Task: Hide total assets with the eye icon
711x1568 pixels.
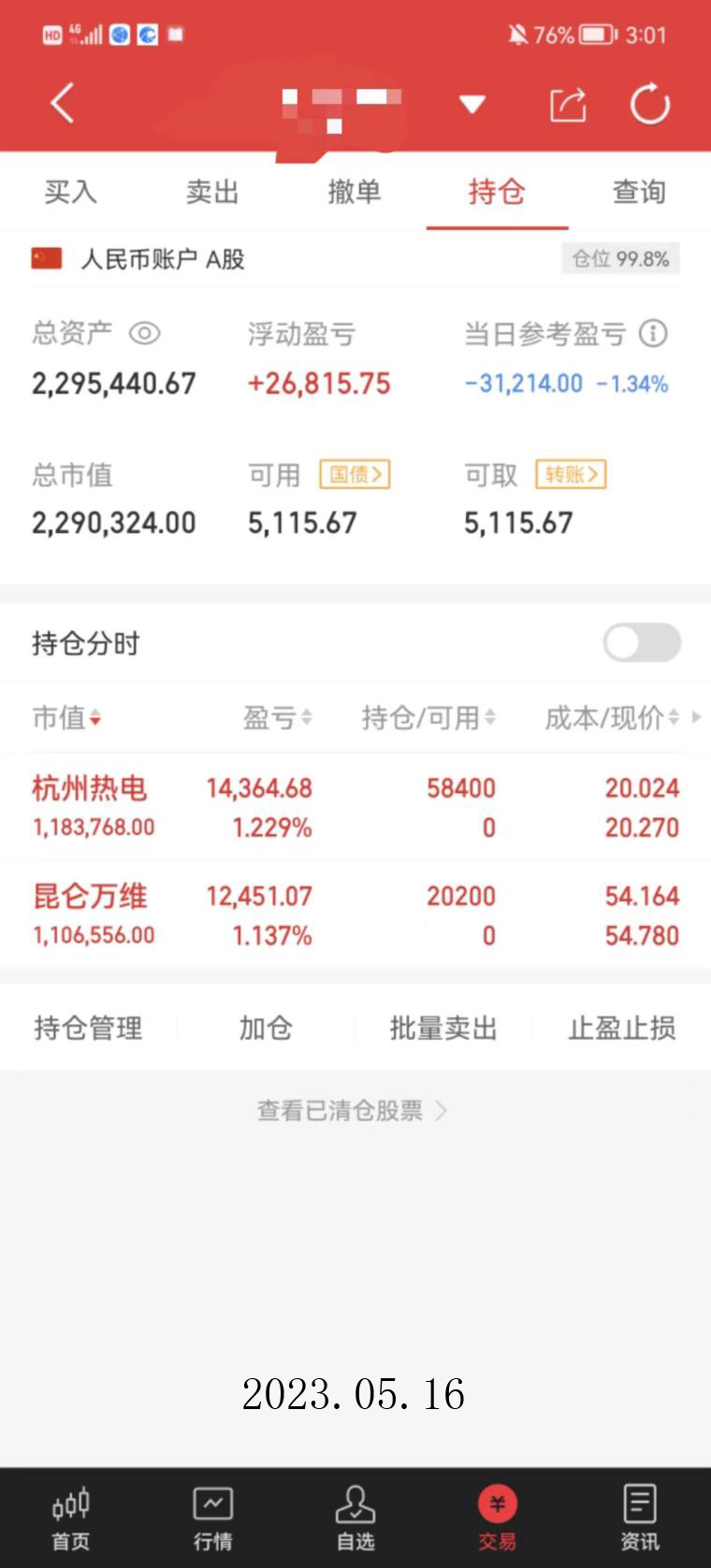Action: (145, 333)
